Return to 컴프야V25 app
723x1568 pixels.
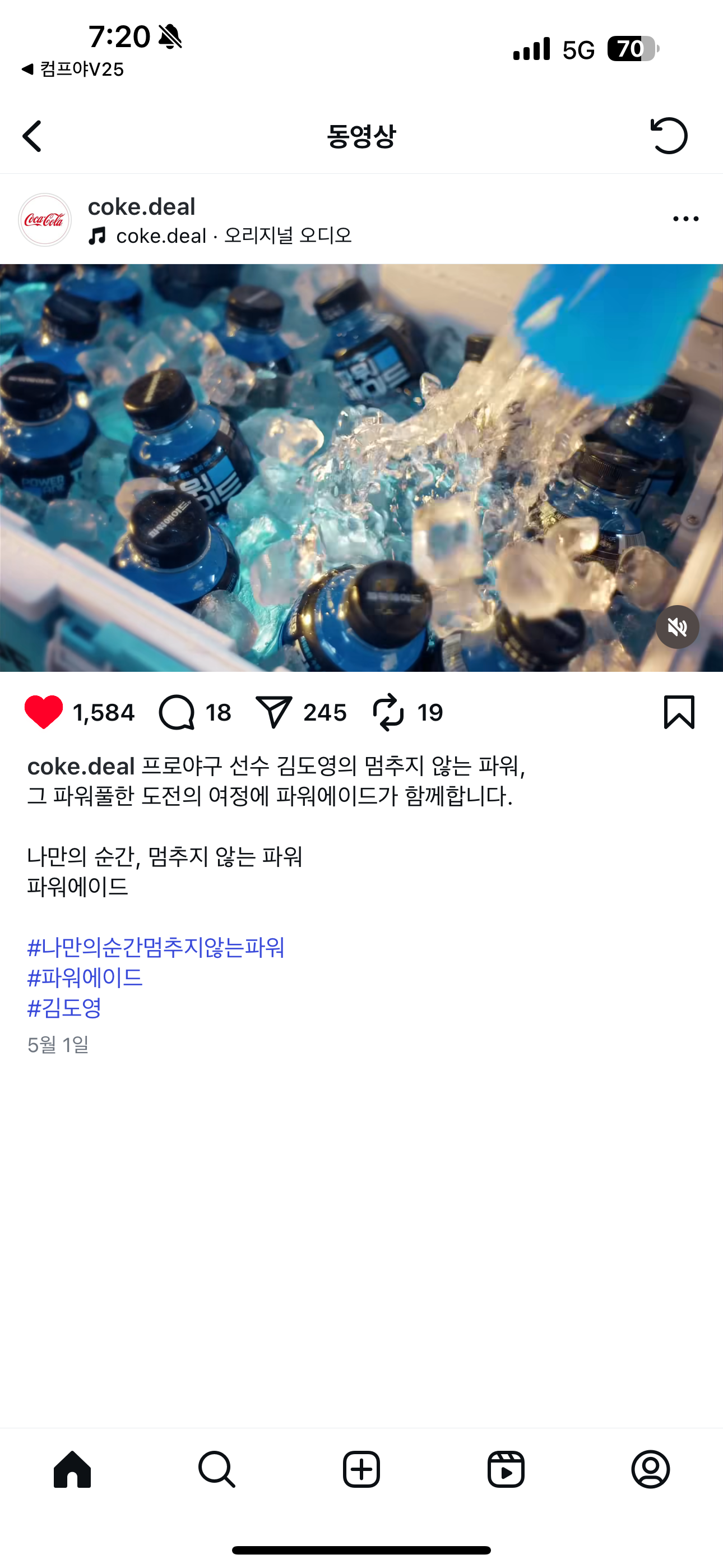pos(73,70)
